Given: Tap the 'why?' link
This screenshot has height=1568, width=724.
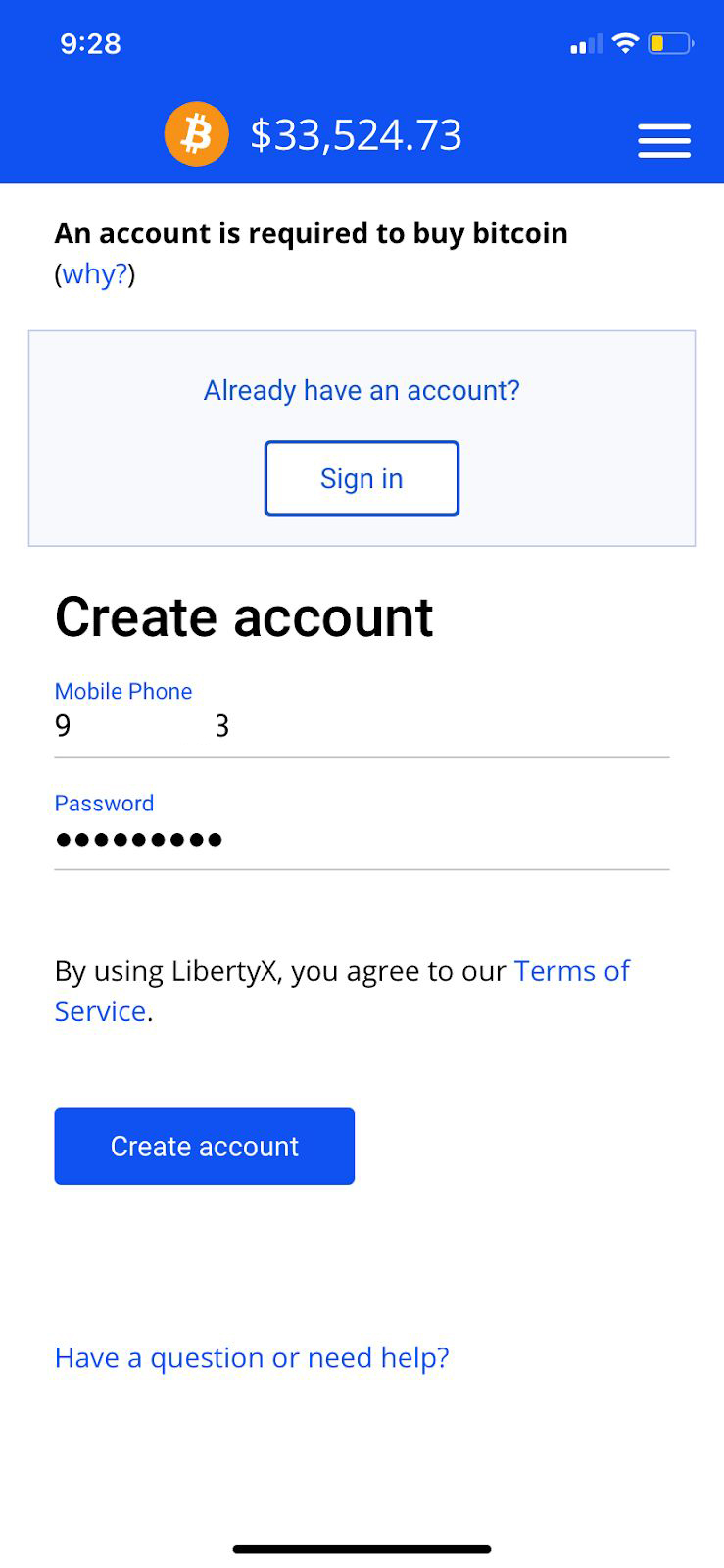Looking at the screenshot, I should pyautogui.click(x=95, y=274).
